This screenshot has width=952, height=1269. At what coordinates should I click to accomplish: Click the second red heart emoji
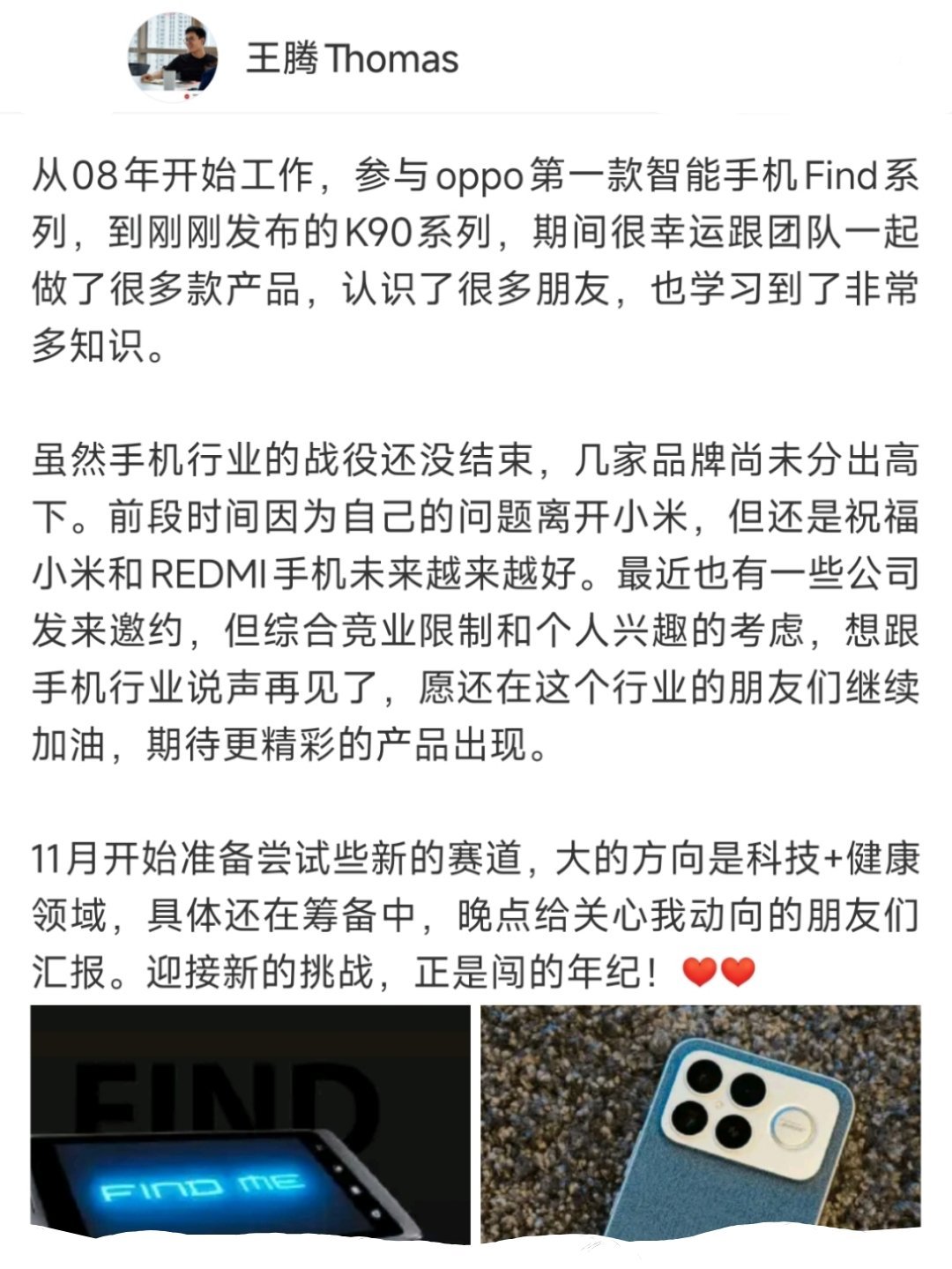click(x=739, y=970)
